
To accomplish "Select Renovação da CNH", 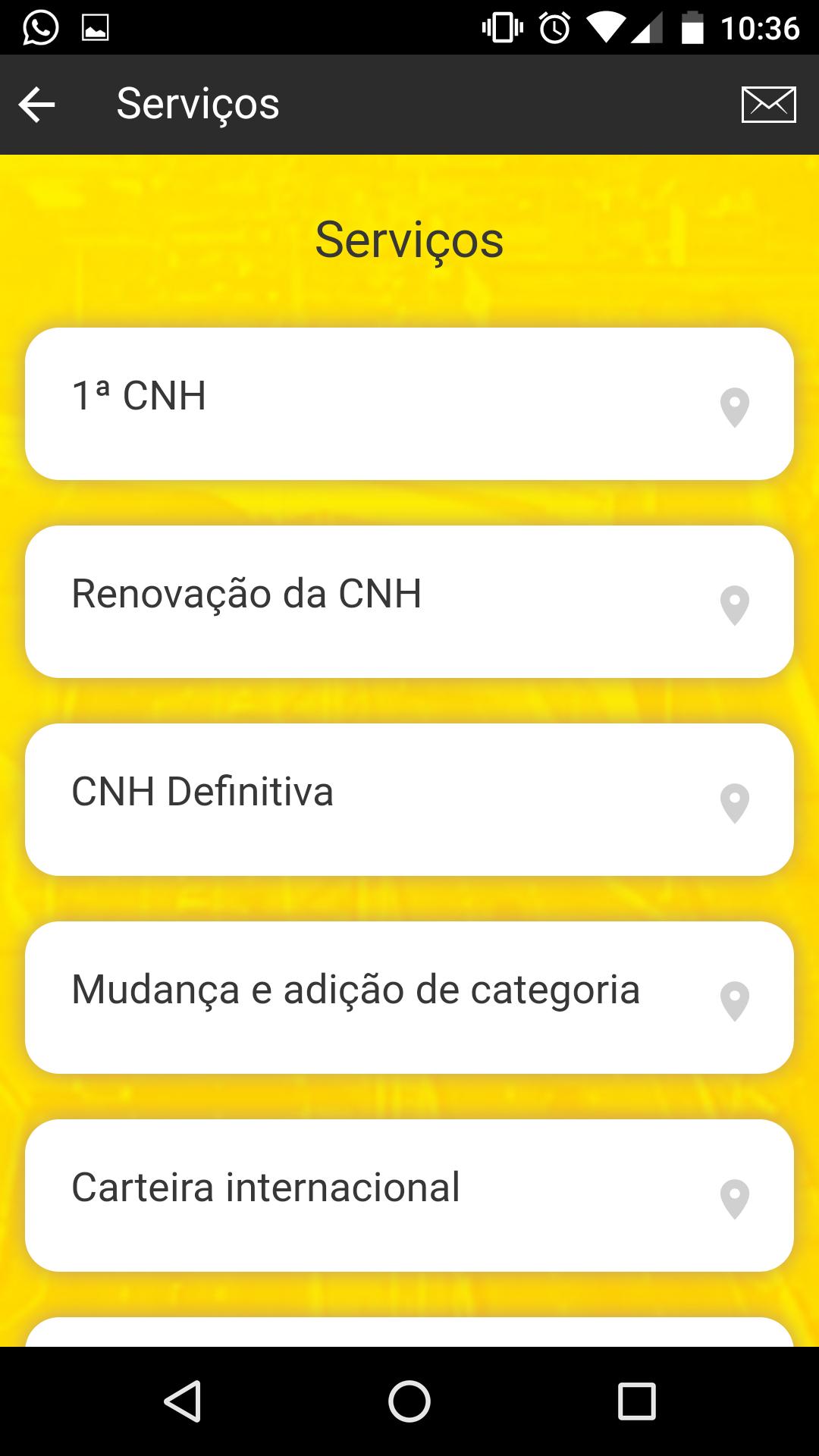I will coord(409,601).
